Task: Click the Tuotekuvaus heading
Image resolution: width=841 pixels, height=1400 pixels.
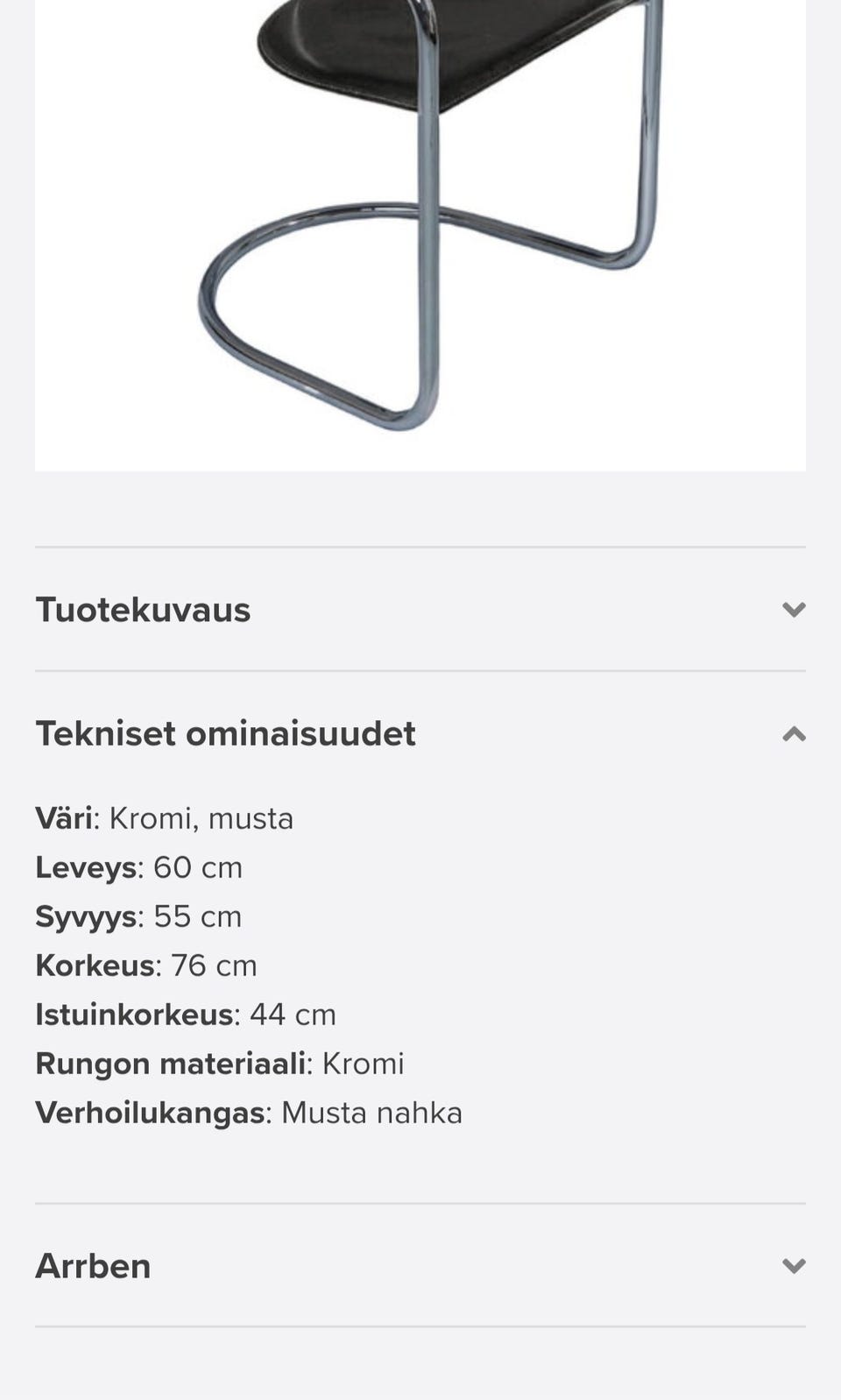Action: (143, 610)
